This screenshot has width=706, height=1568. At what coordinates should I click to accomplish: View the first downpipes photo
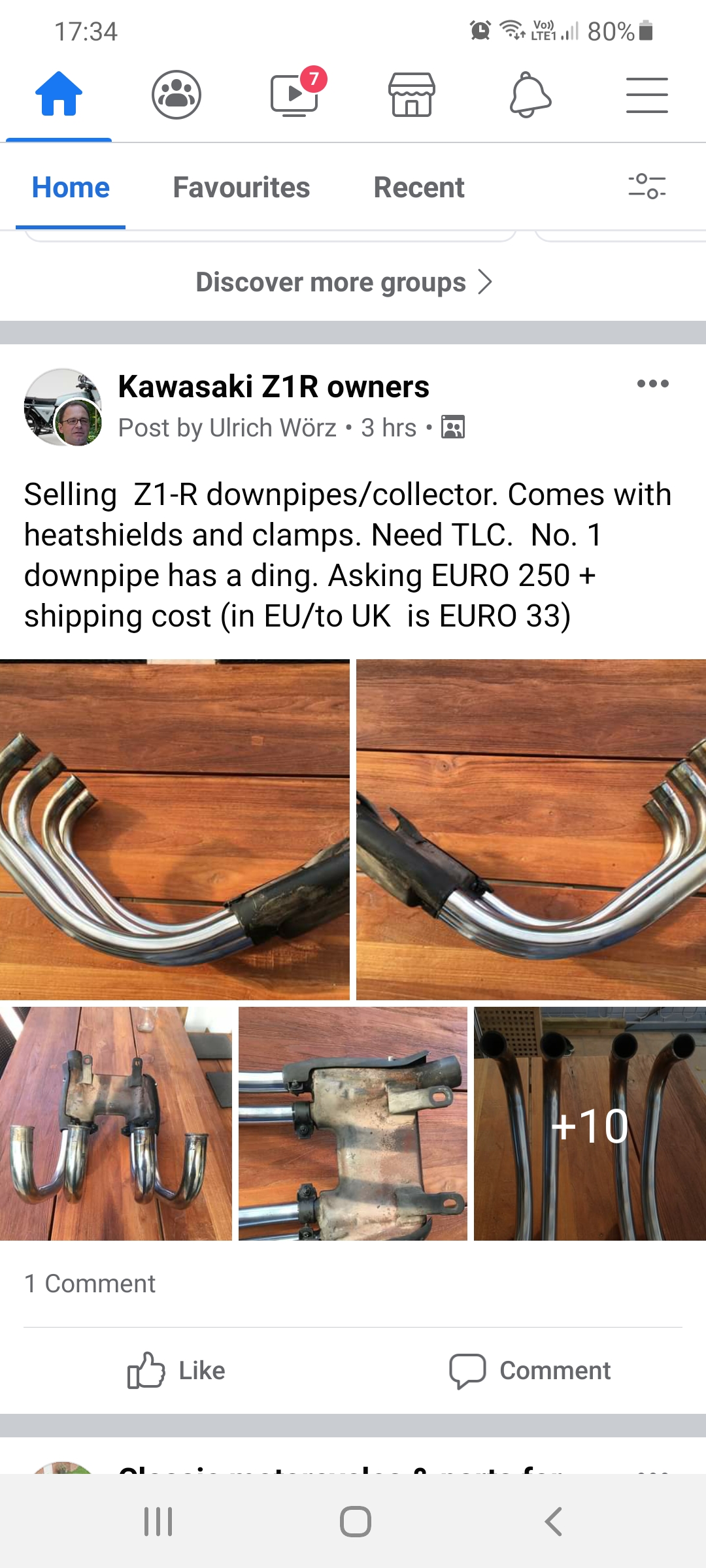175,830
